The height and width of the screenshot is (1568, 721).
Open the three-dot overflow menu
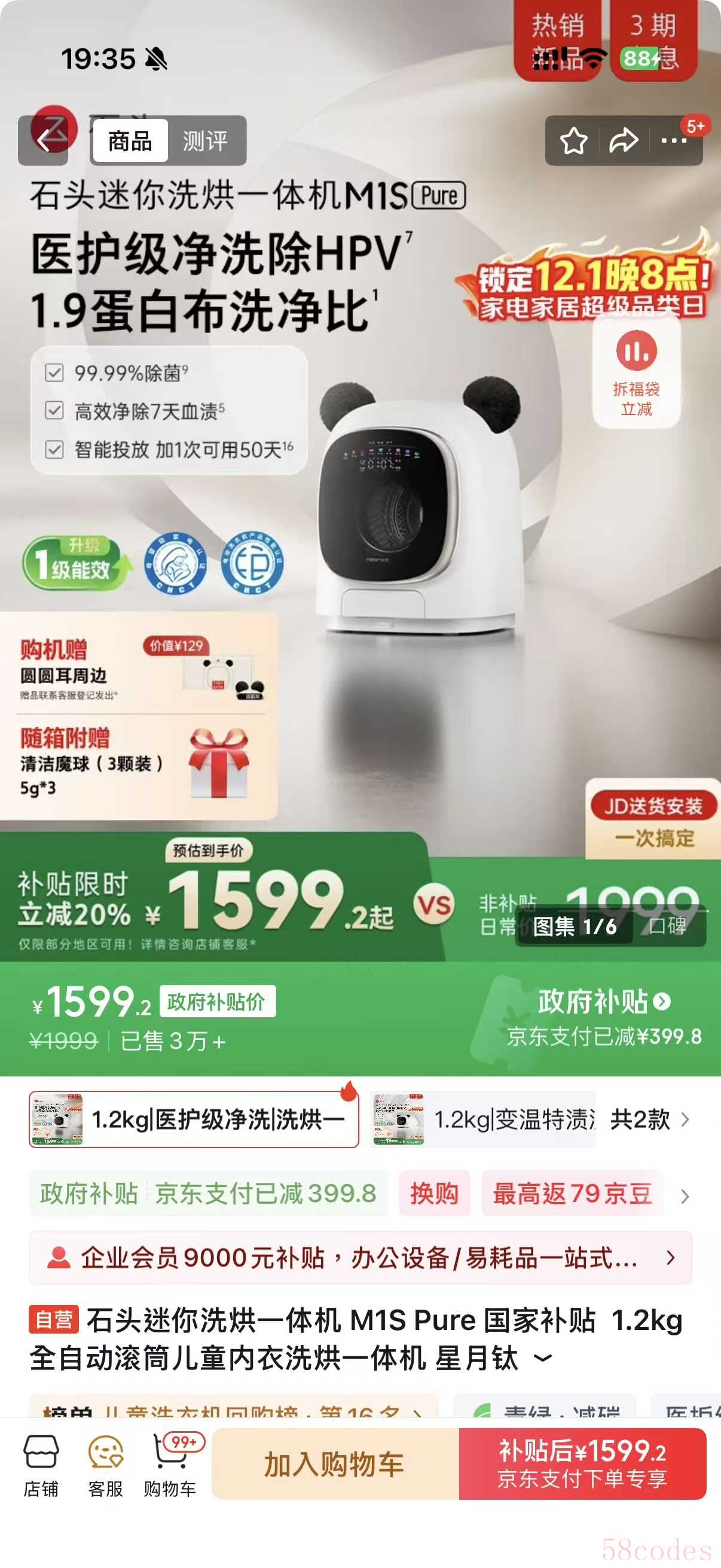(x=674, y=141)
